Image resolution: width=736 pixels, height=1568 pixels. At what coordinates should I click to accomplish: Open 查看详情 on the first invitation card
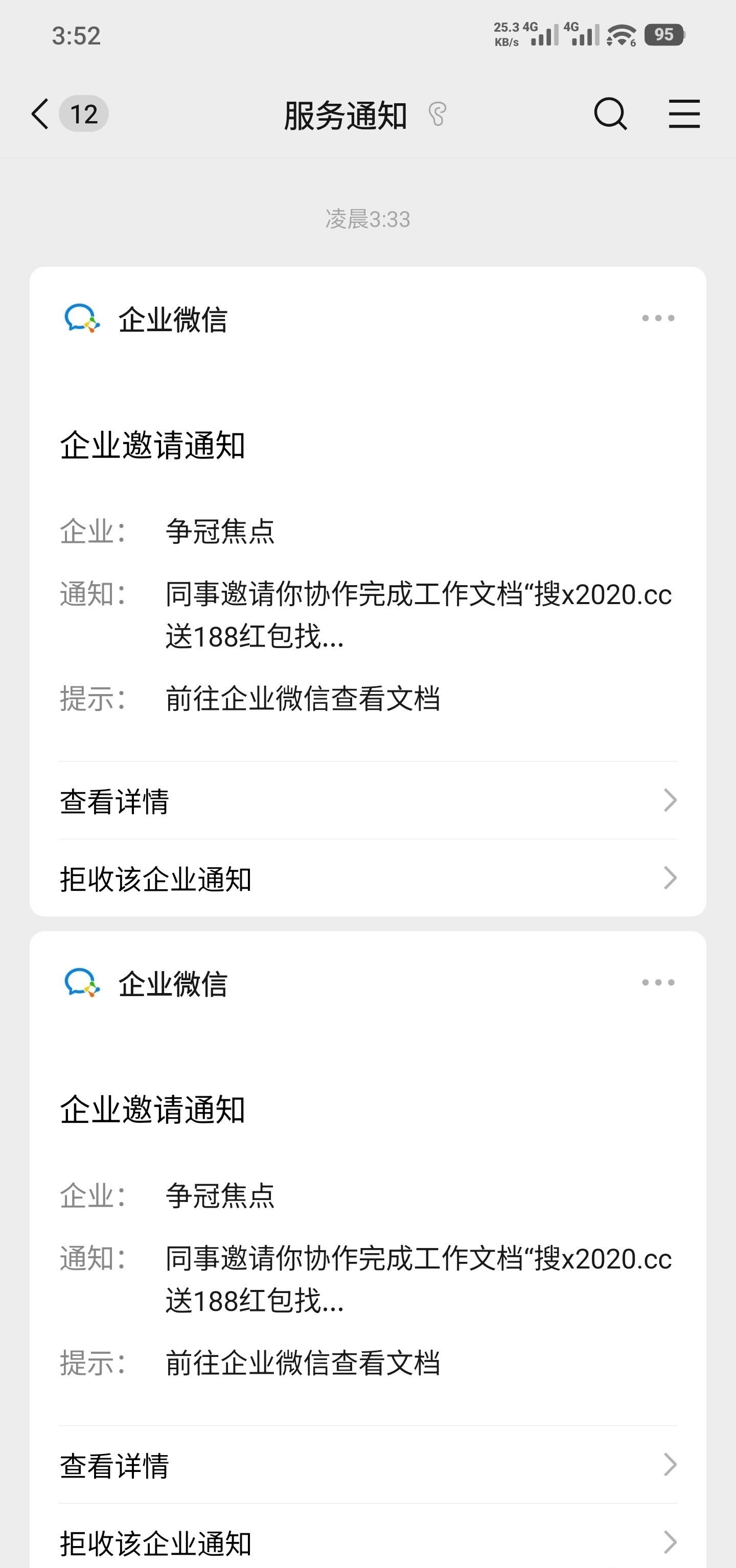[367, 800]
